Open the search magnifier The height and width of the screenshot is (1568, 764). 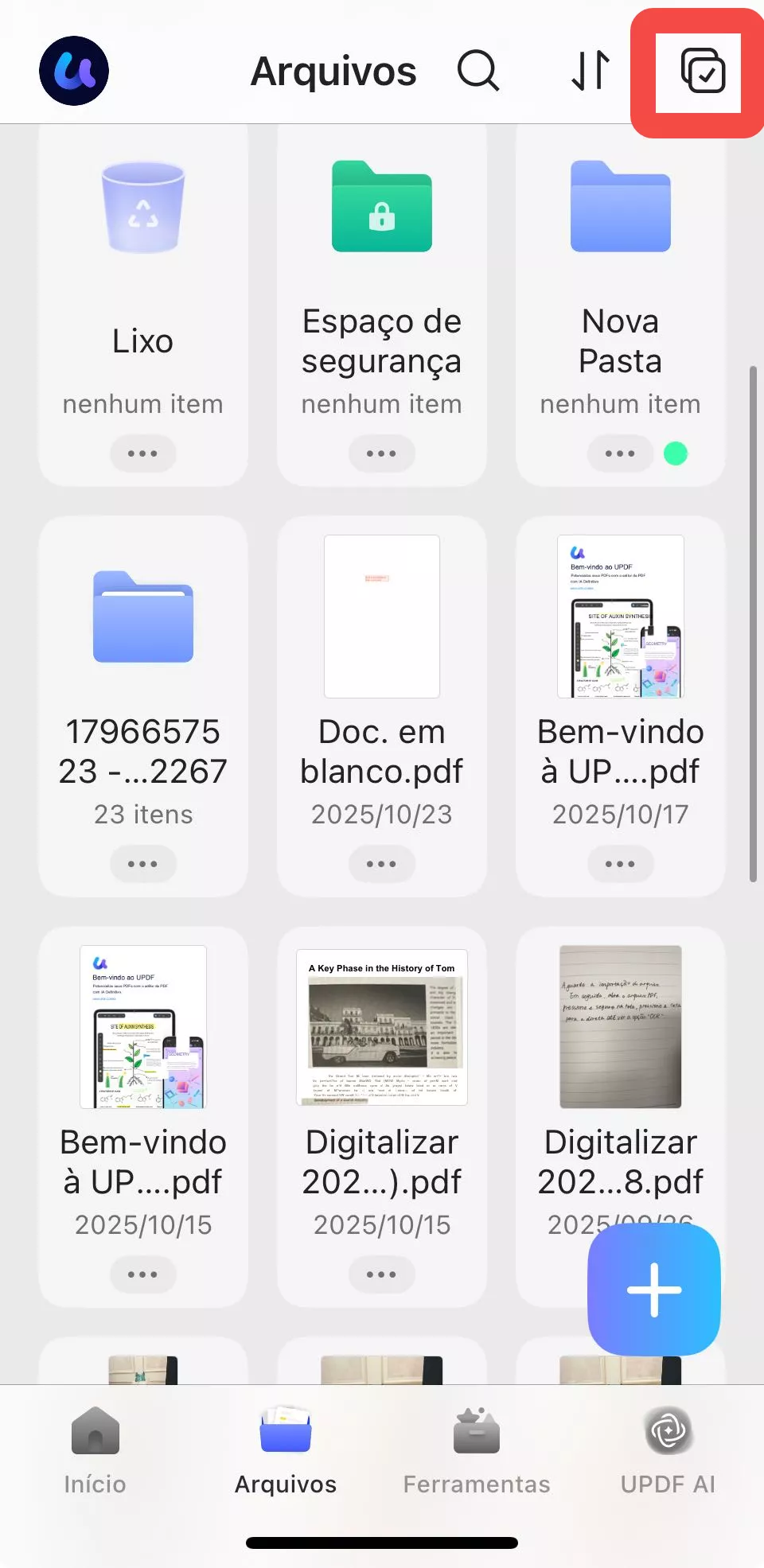point(478,71)
